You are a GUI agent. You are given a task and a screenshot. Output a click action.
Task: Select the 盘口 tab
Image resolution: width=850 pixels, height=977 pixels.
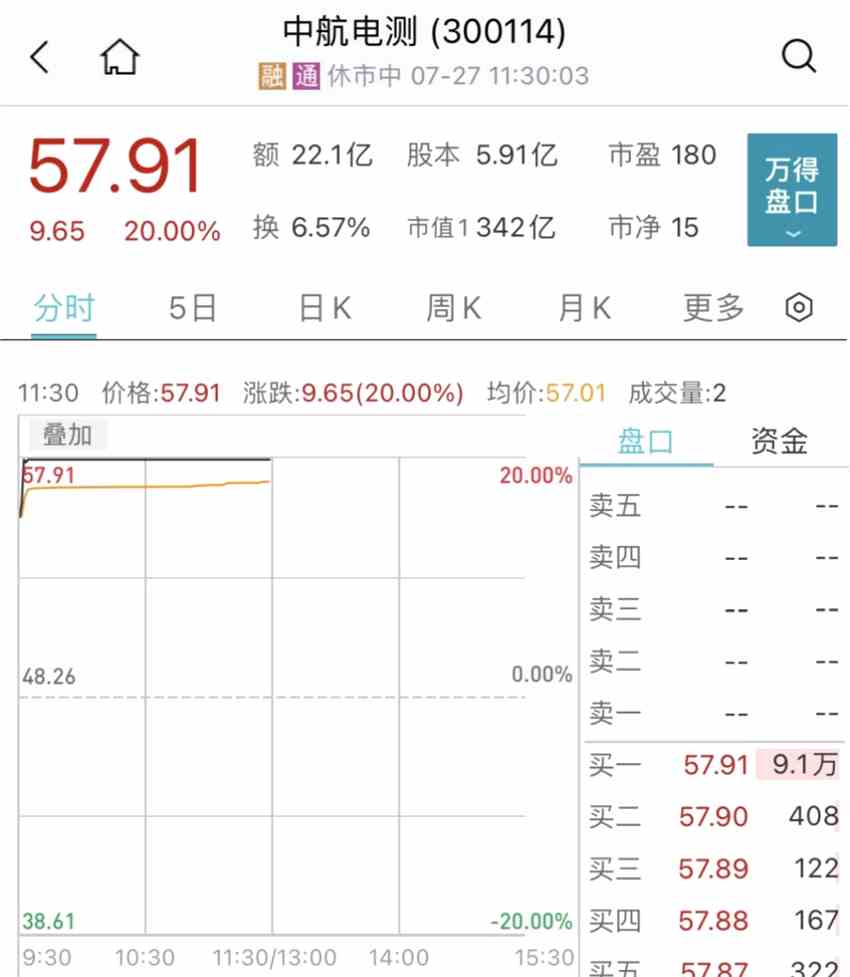pyautogui.click(x=646, y=441)
